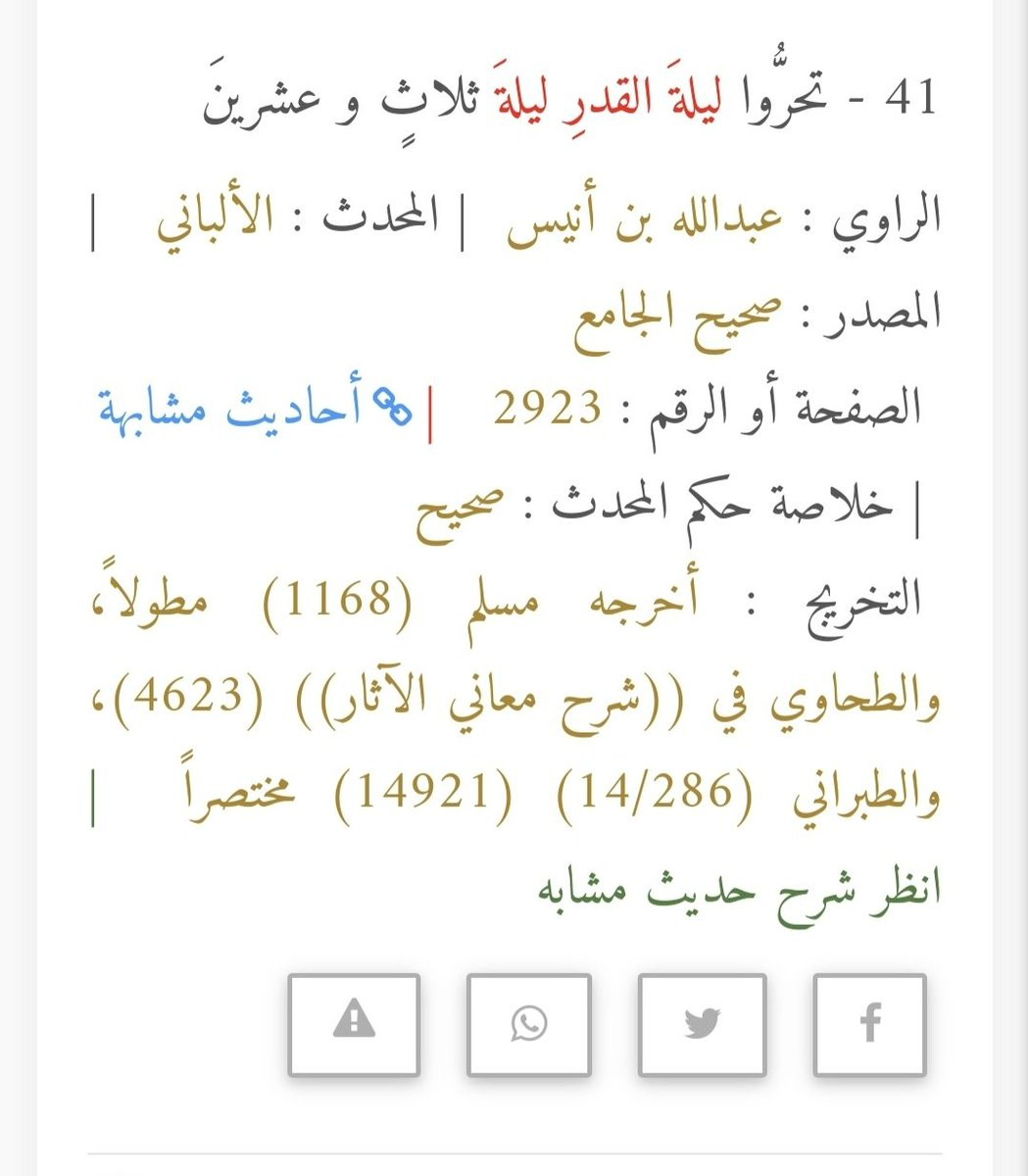
Task: Share hadith on Twitter
Action: [702, 1024]
